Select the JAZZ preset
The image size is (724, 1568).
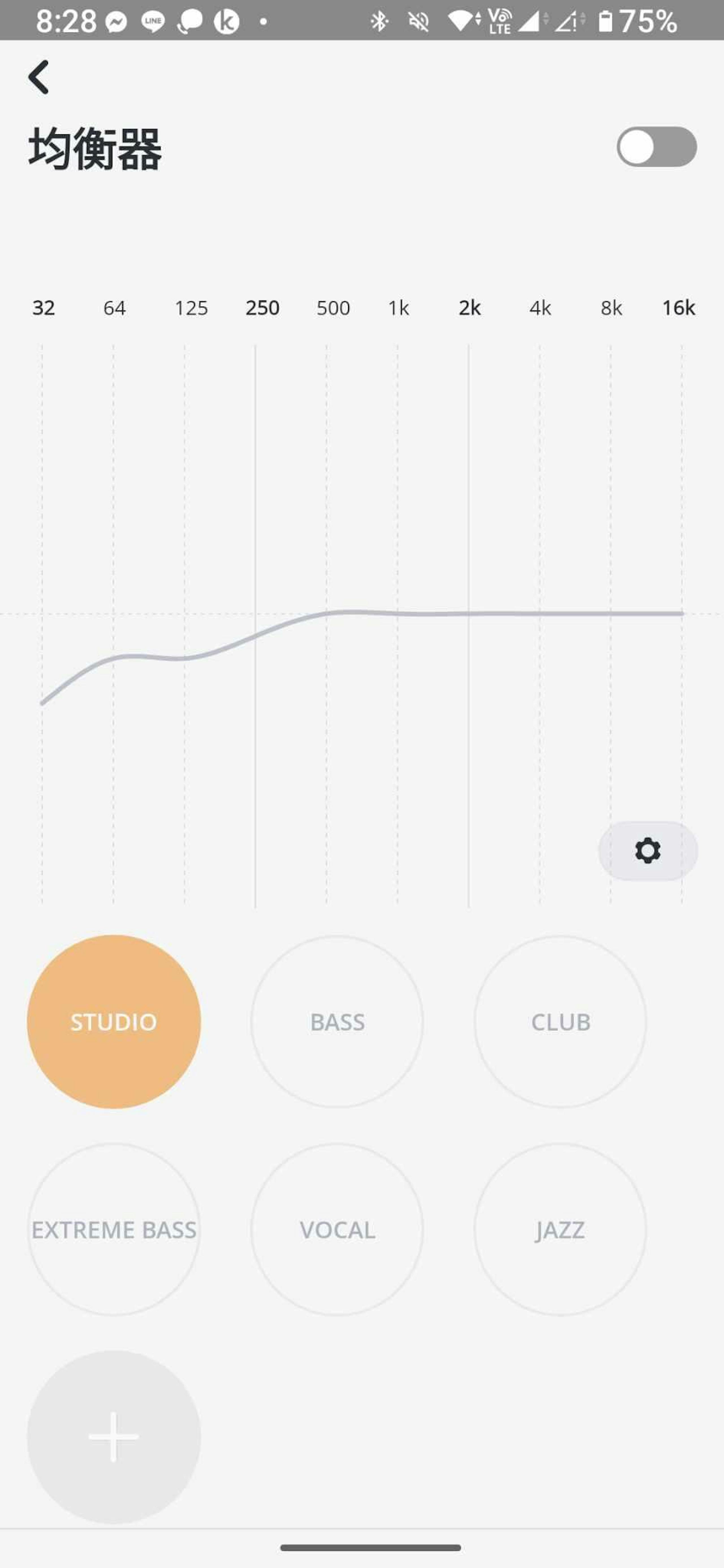point(560,1230)
